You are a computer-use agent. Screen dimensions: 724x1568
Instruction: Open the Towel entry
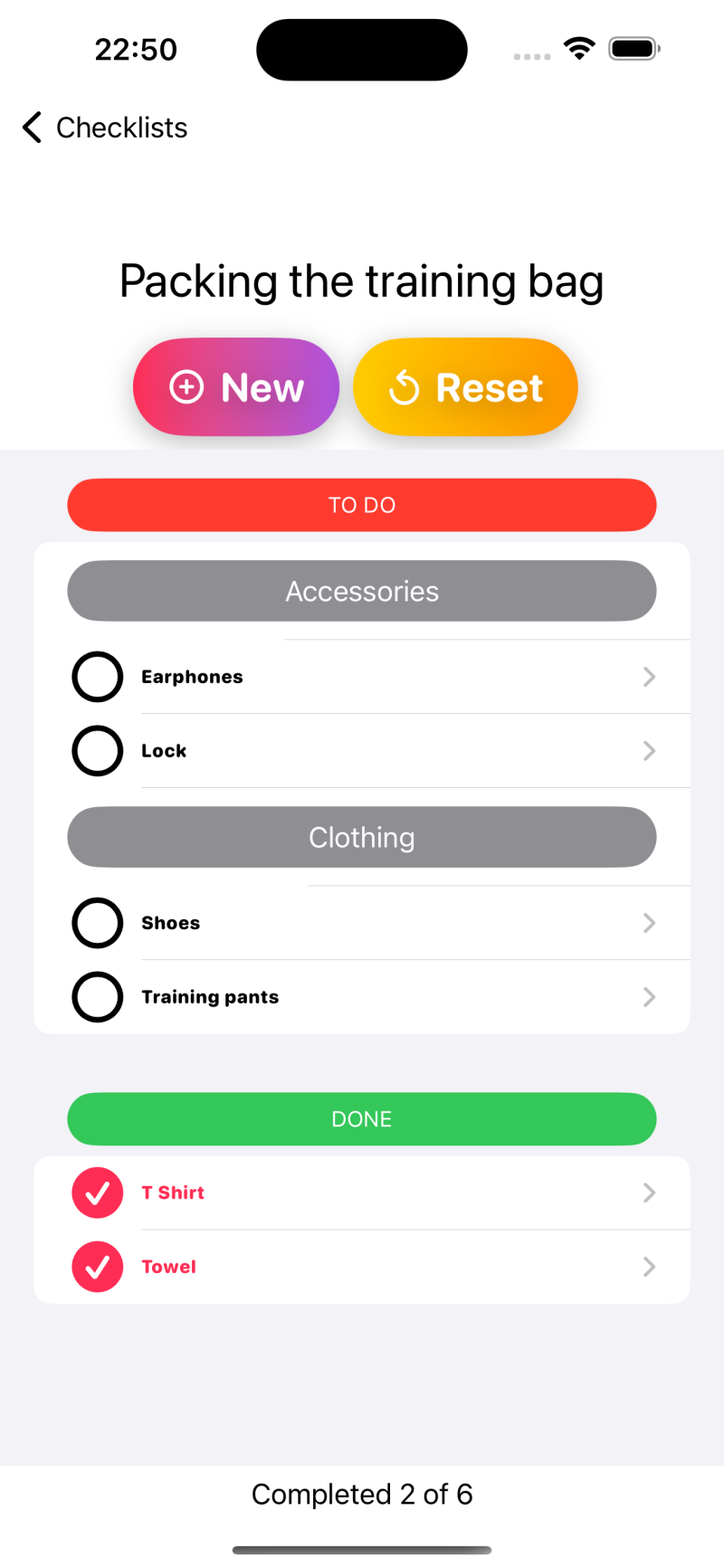click(x=649, y=1267)
